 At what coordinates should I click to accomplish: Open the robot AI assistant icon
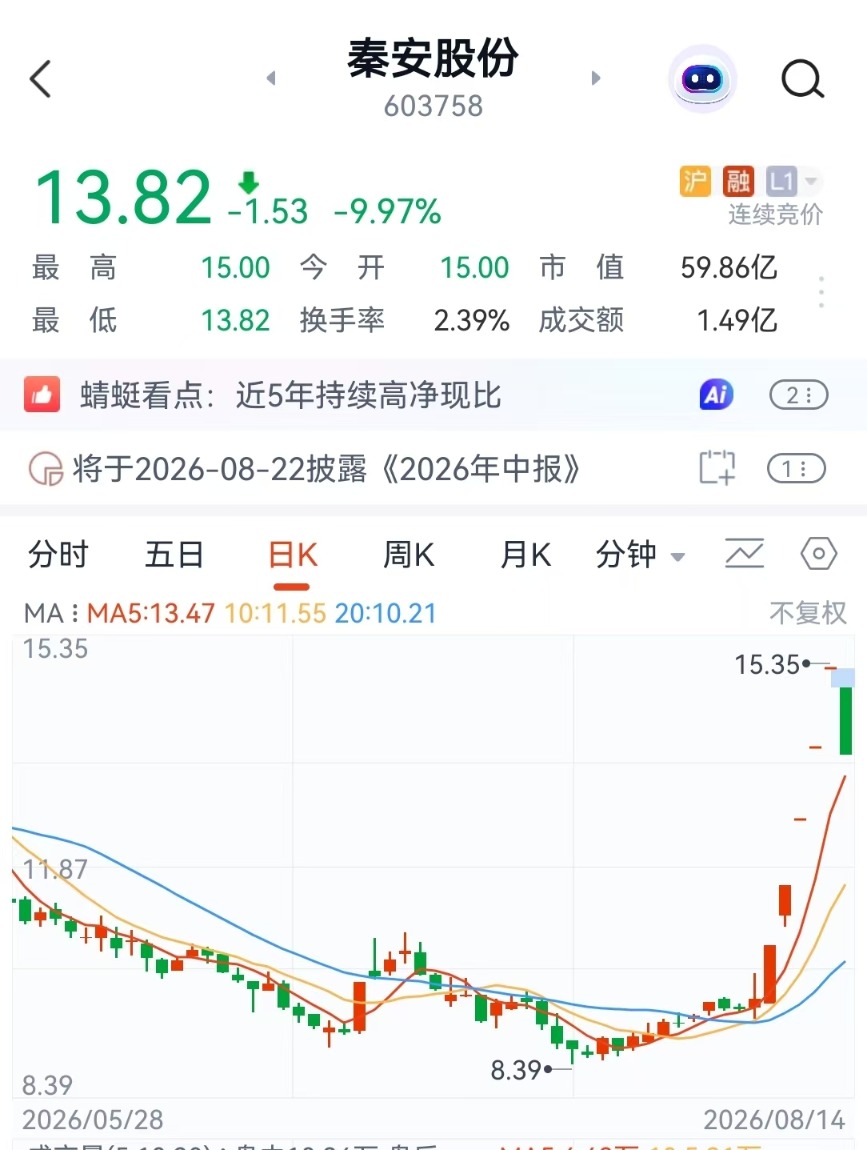click(x=702, y=78)
